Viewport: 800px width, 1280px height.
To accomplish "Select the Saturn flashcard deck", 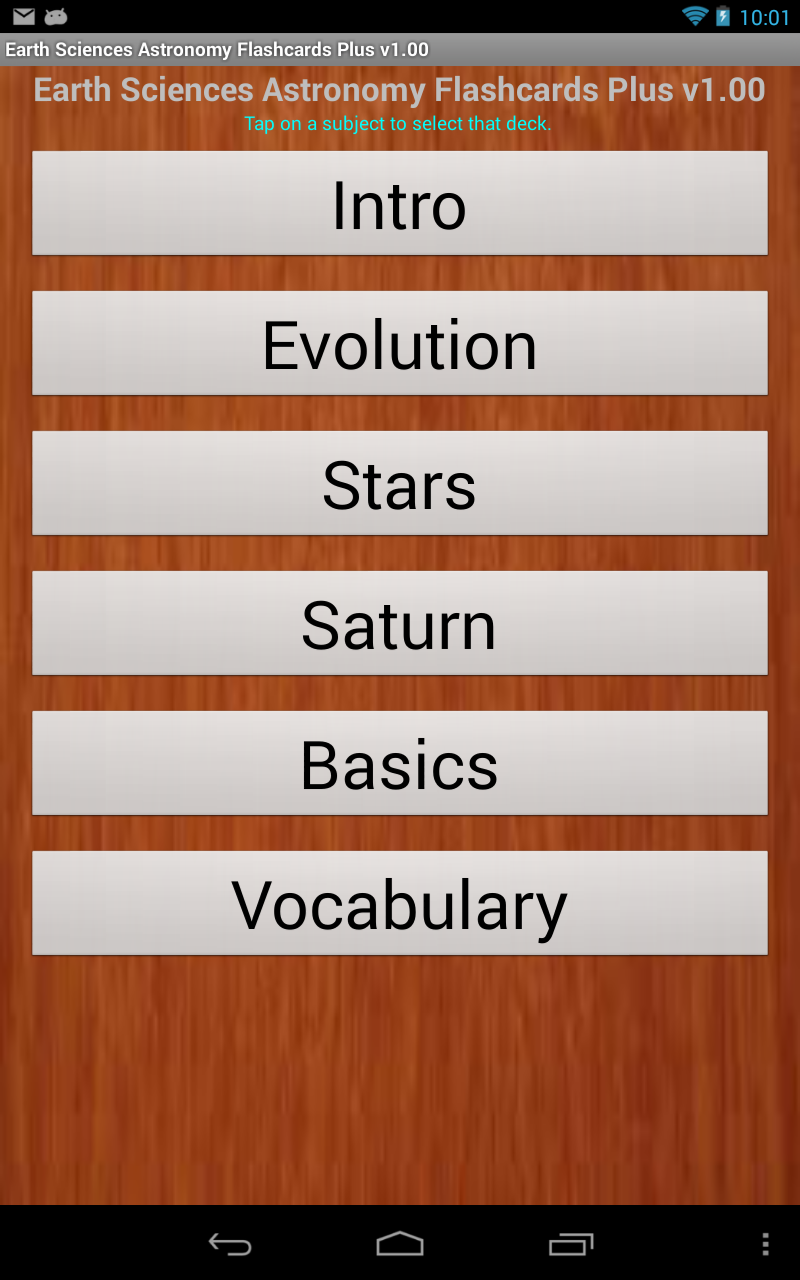I will coord(400,623).
